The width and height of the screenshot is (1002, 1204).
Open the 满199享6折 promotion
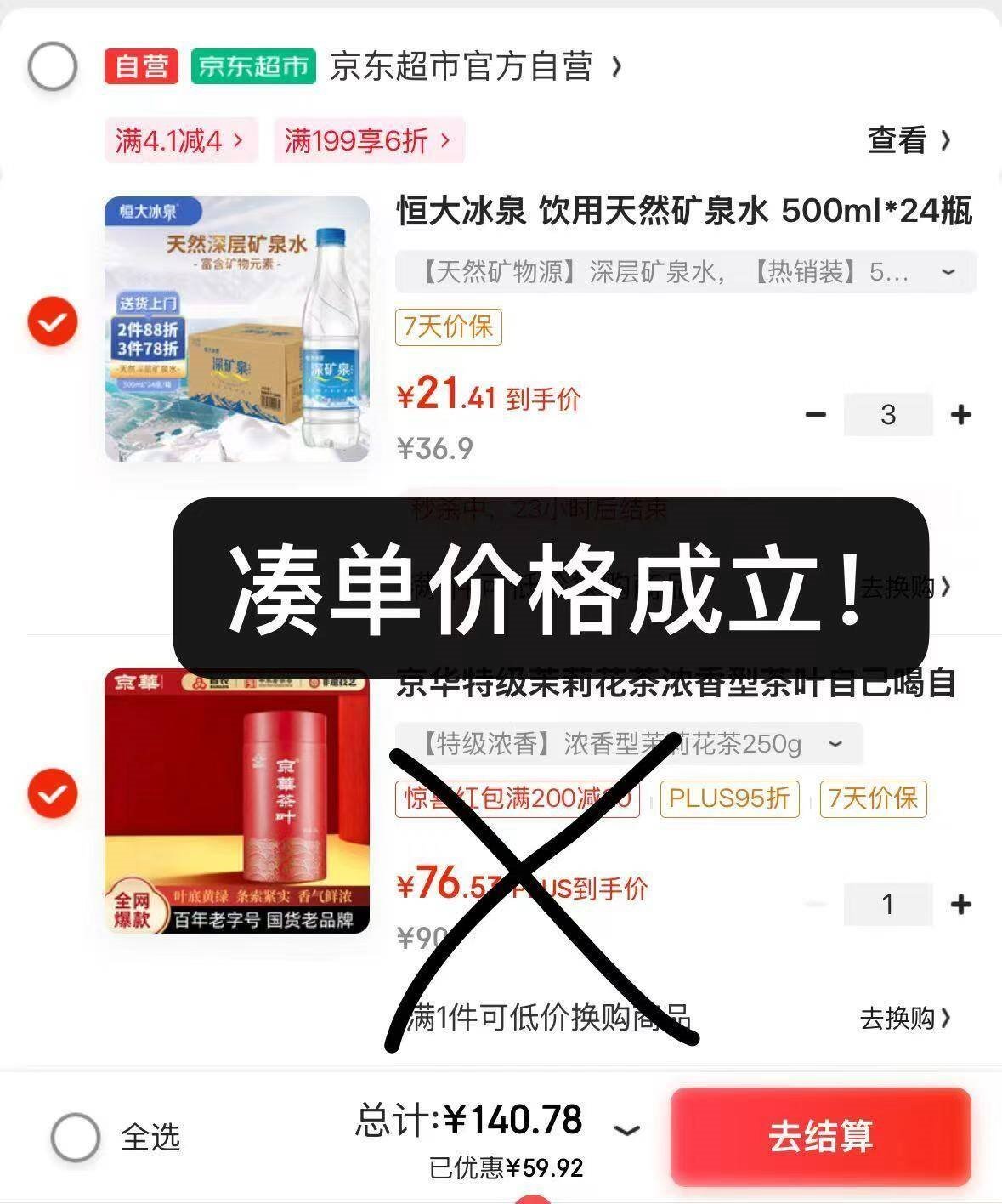point(368,140)
